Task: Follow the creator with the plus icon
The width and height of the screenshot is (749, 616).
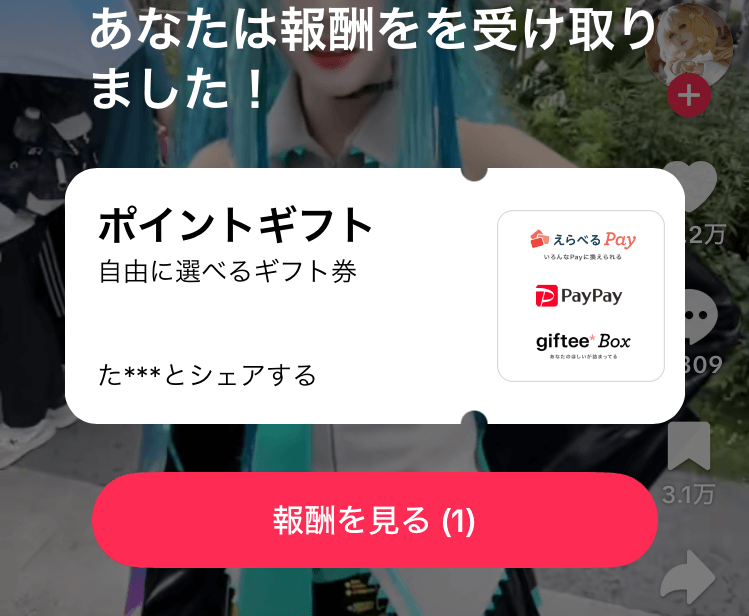Action: (688, 97)
